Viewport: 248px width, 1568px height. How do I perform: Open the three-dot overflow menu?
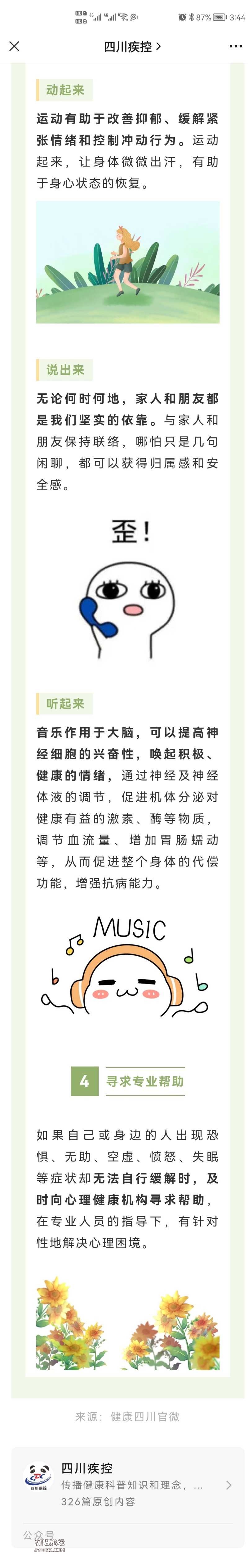[235, 46]
